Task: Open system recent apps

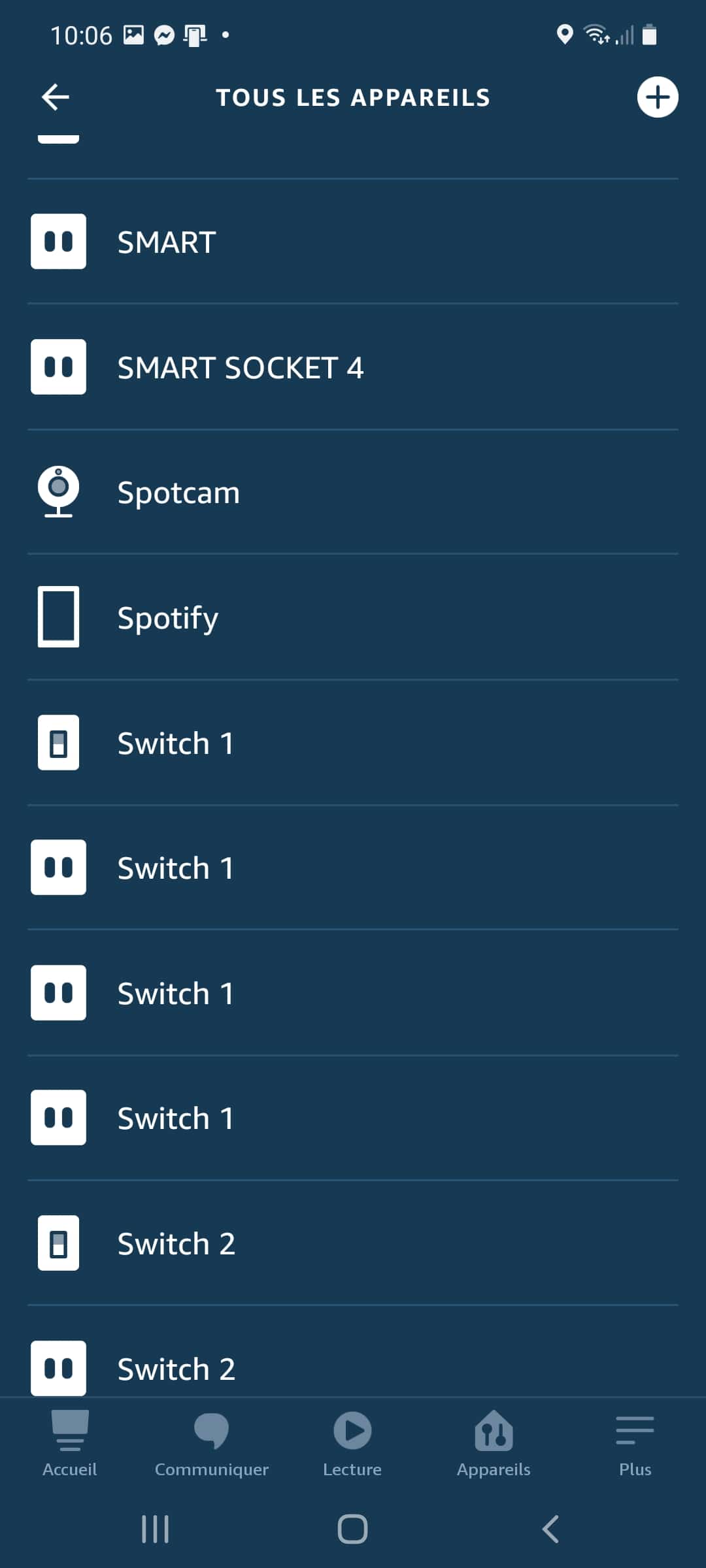Action: coord(156,1529)
